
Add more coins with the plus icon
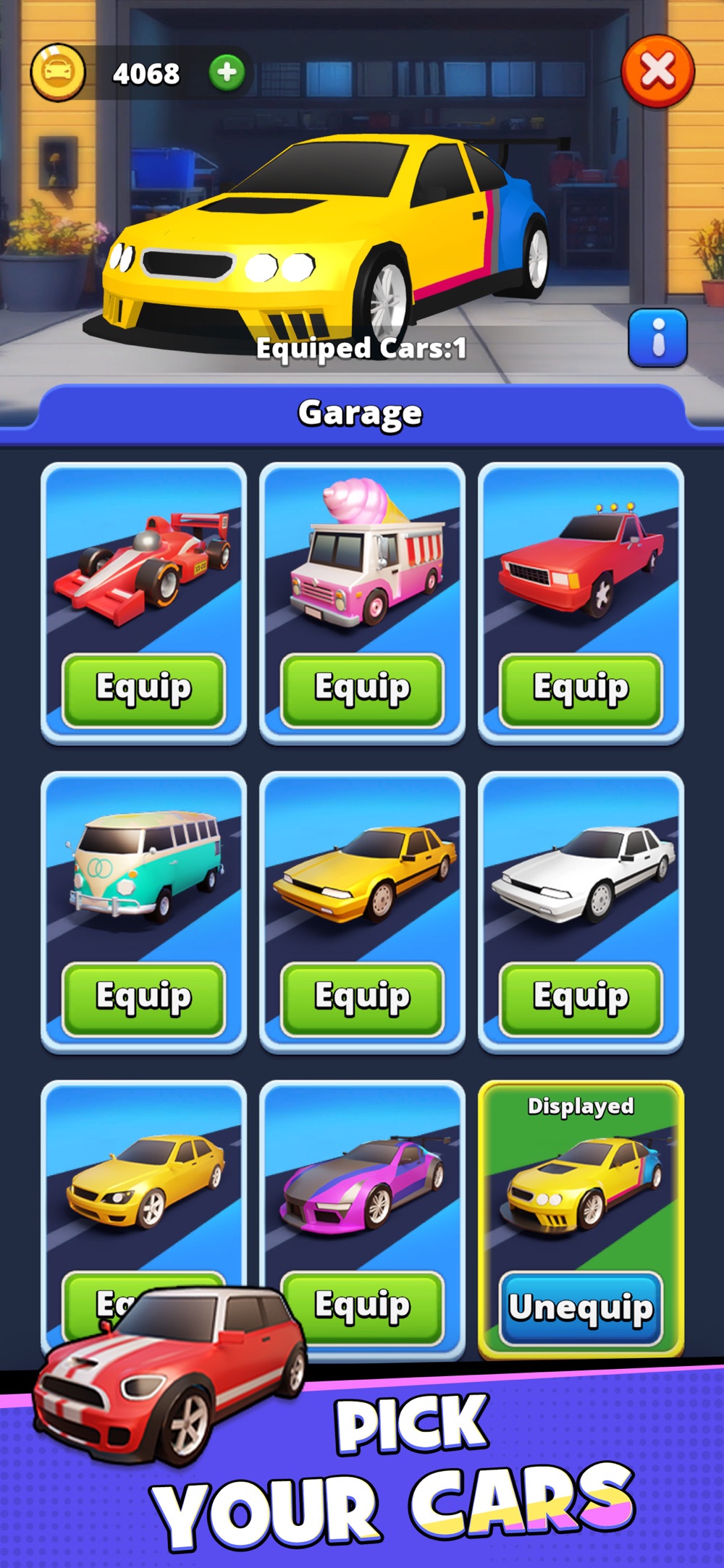(227, 72)
